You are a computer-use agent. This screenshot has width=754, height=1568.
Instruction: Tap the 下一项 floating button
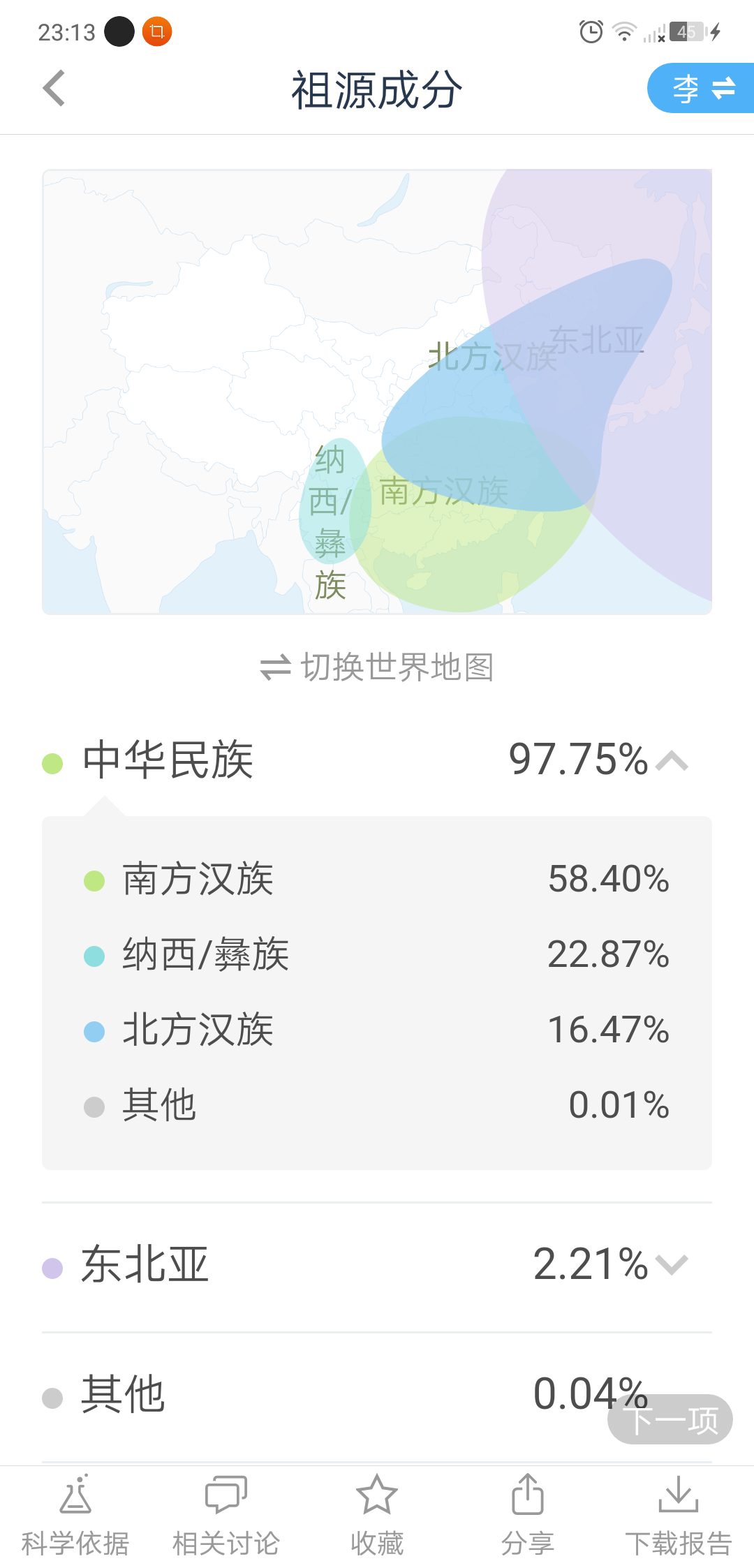(670, 1420)
